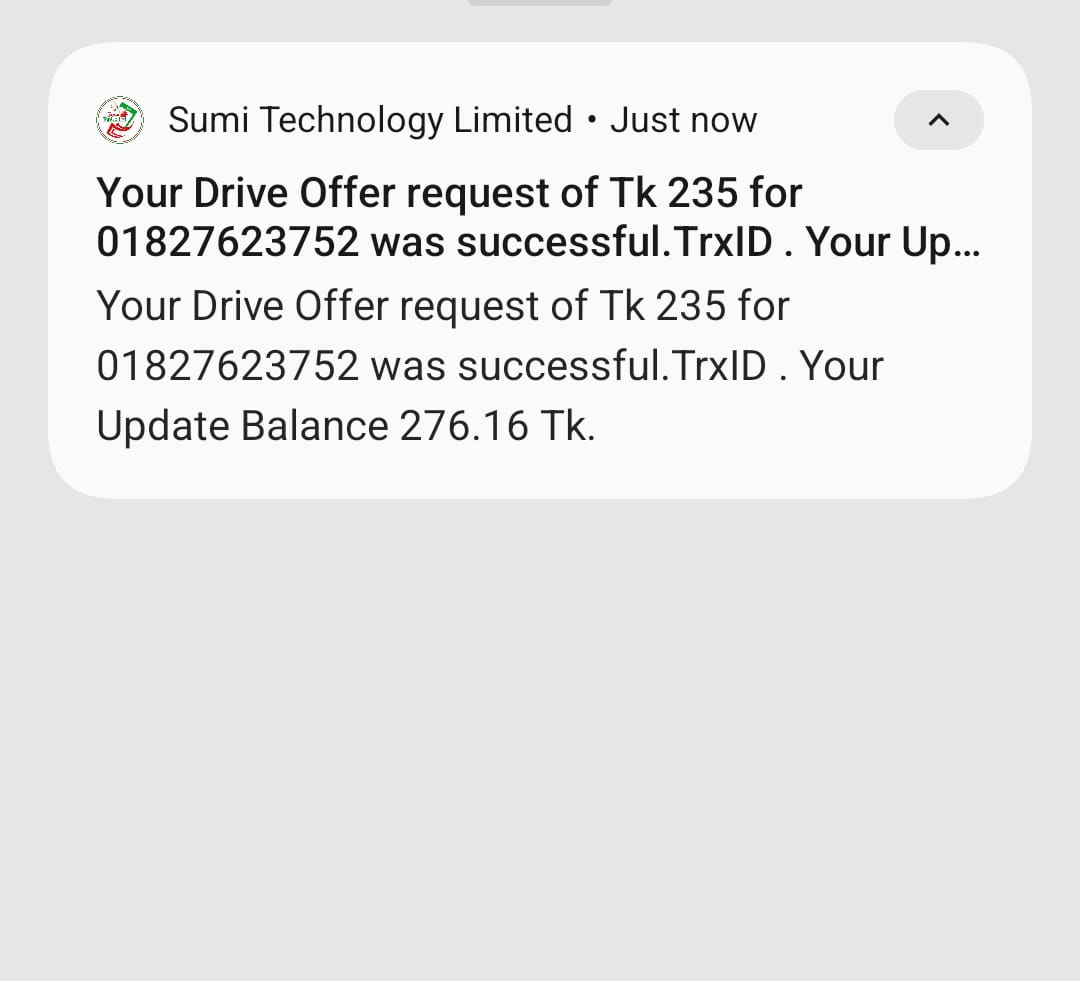Viewport: 1080px width, 981px height.
Task: Open the Drive Offer notification from Sumi Technology
Action: pyautogui.click(x=490, y=365)
